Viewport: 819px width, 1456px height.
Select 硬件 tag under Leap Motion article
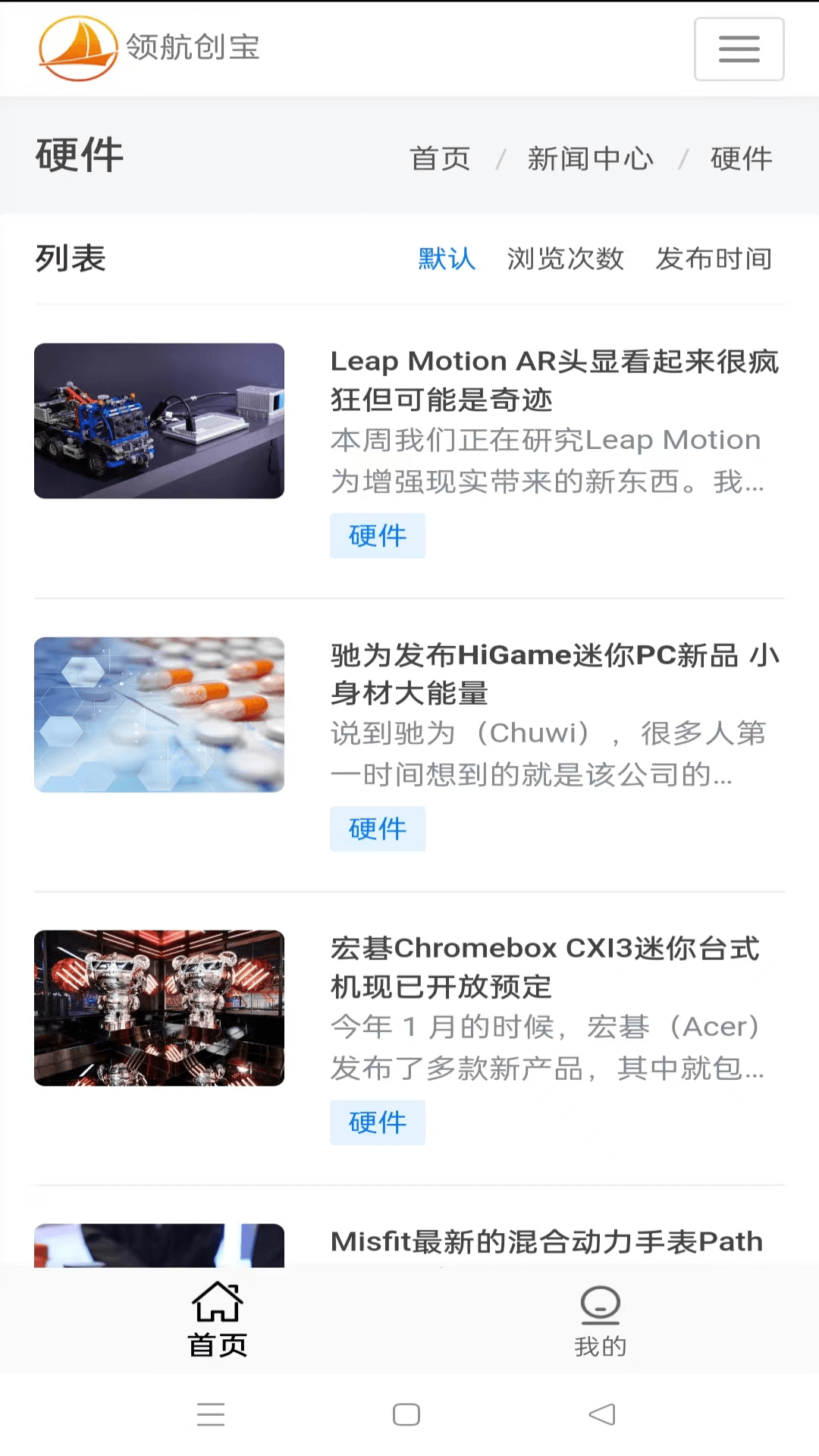377,536
